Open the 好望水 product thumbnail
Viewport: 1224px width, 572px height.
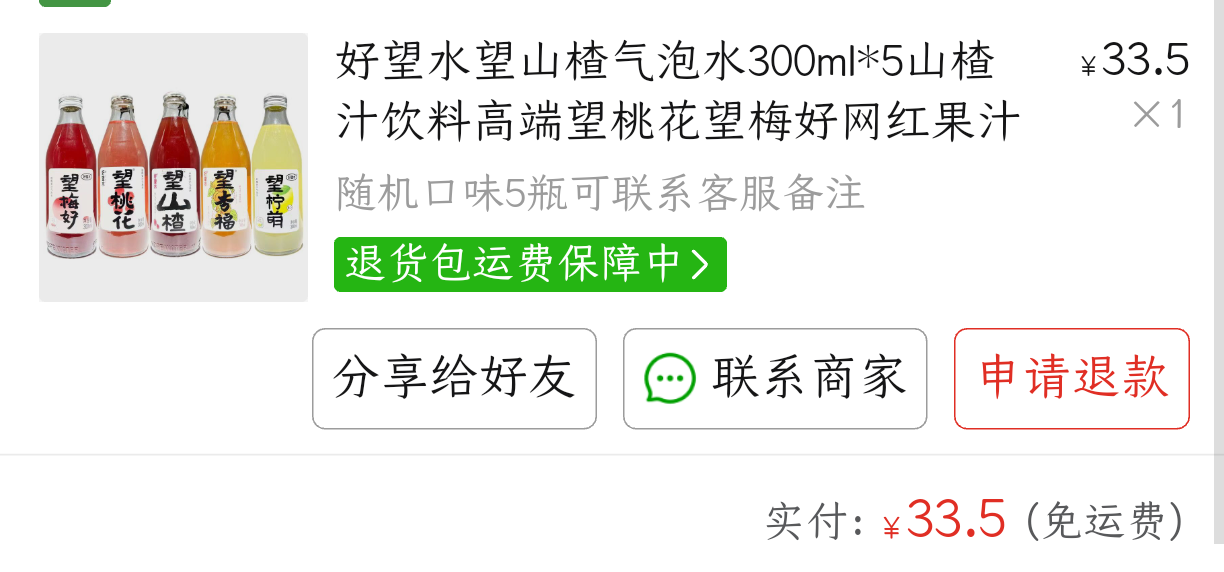pos(173,167)
